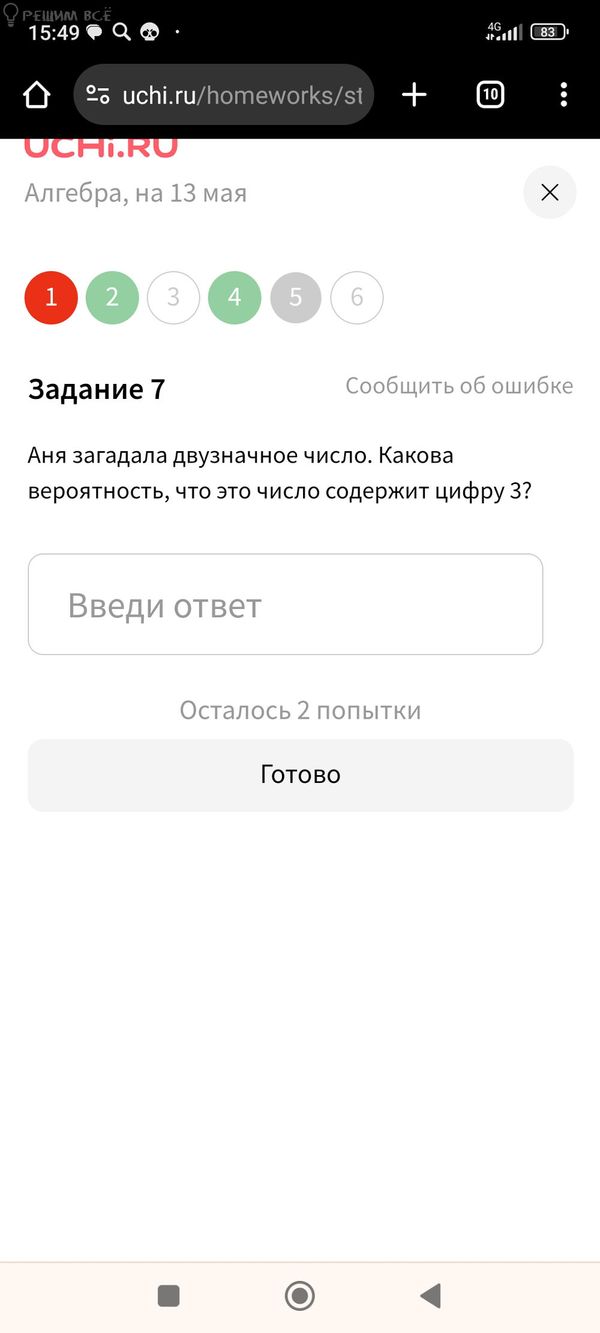Open a new browser tab
This screenshot has width=600, height=1333.
click(x=414, y=95)
